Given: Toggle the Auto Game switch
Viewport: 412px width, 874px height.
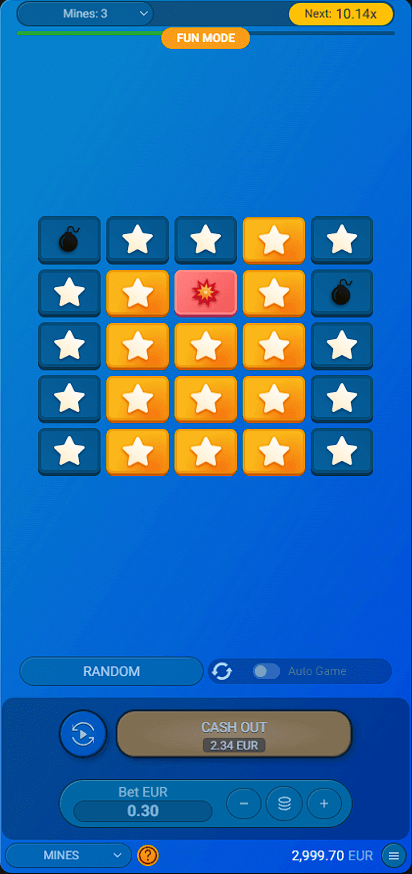Looking at the screenshot, I should pyautogui.click(x=266, y=671).
